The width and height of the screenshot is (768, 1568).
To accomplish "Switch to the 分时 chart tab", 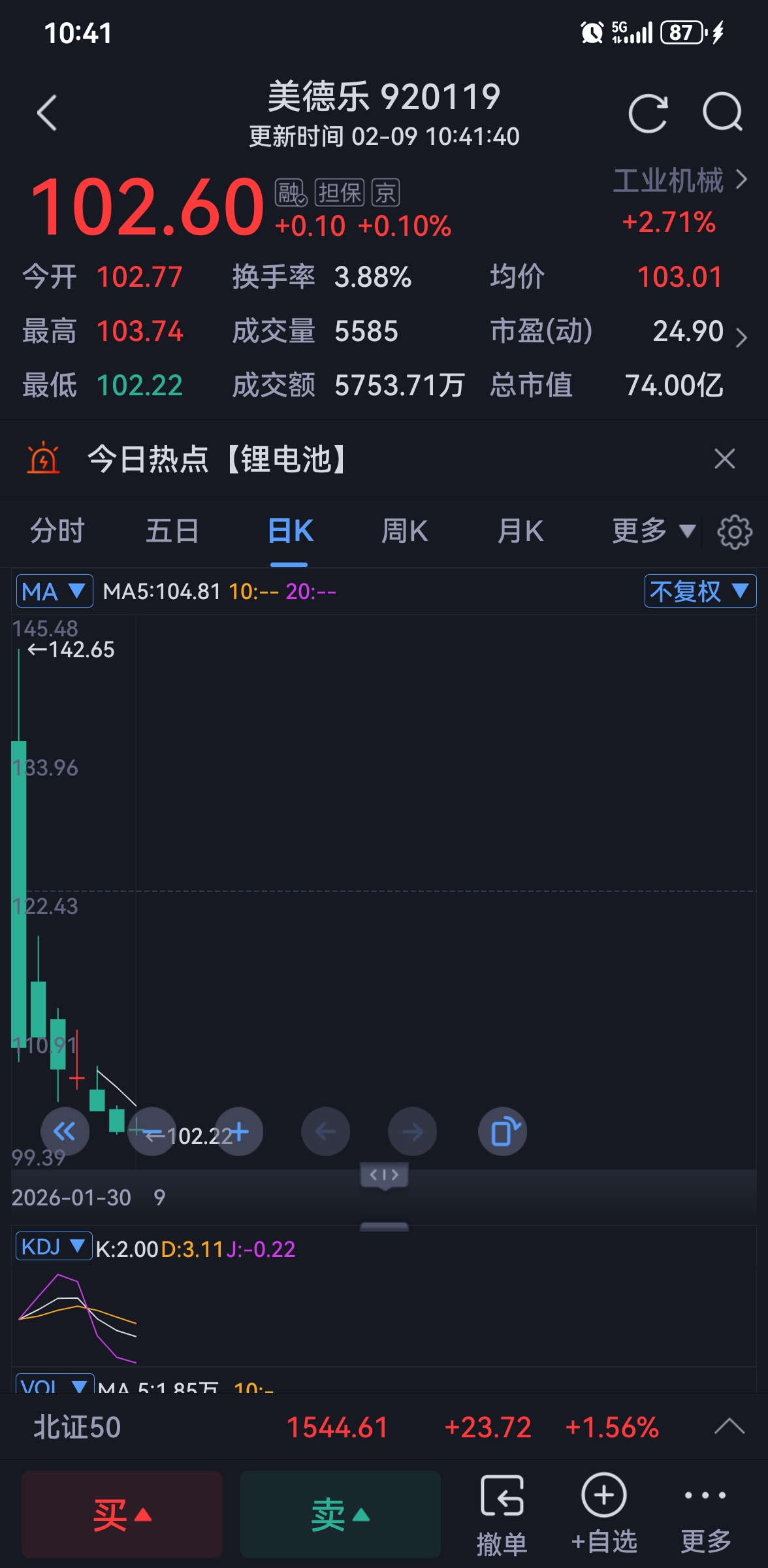I will (x=57, y=531).
